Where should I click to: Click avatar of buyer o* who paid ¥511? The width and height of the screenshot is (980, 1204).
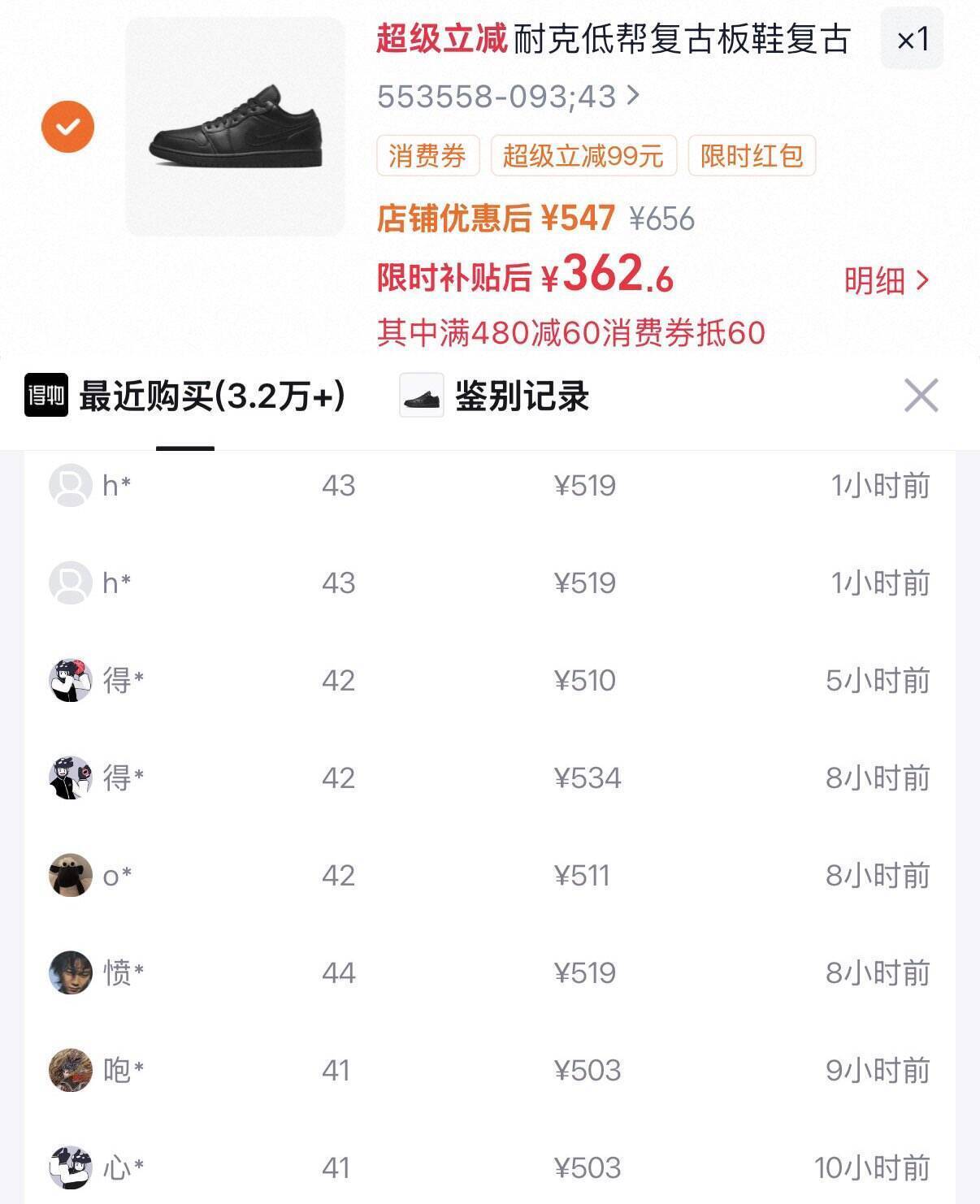tap(71, 875)
